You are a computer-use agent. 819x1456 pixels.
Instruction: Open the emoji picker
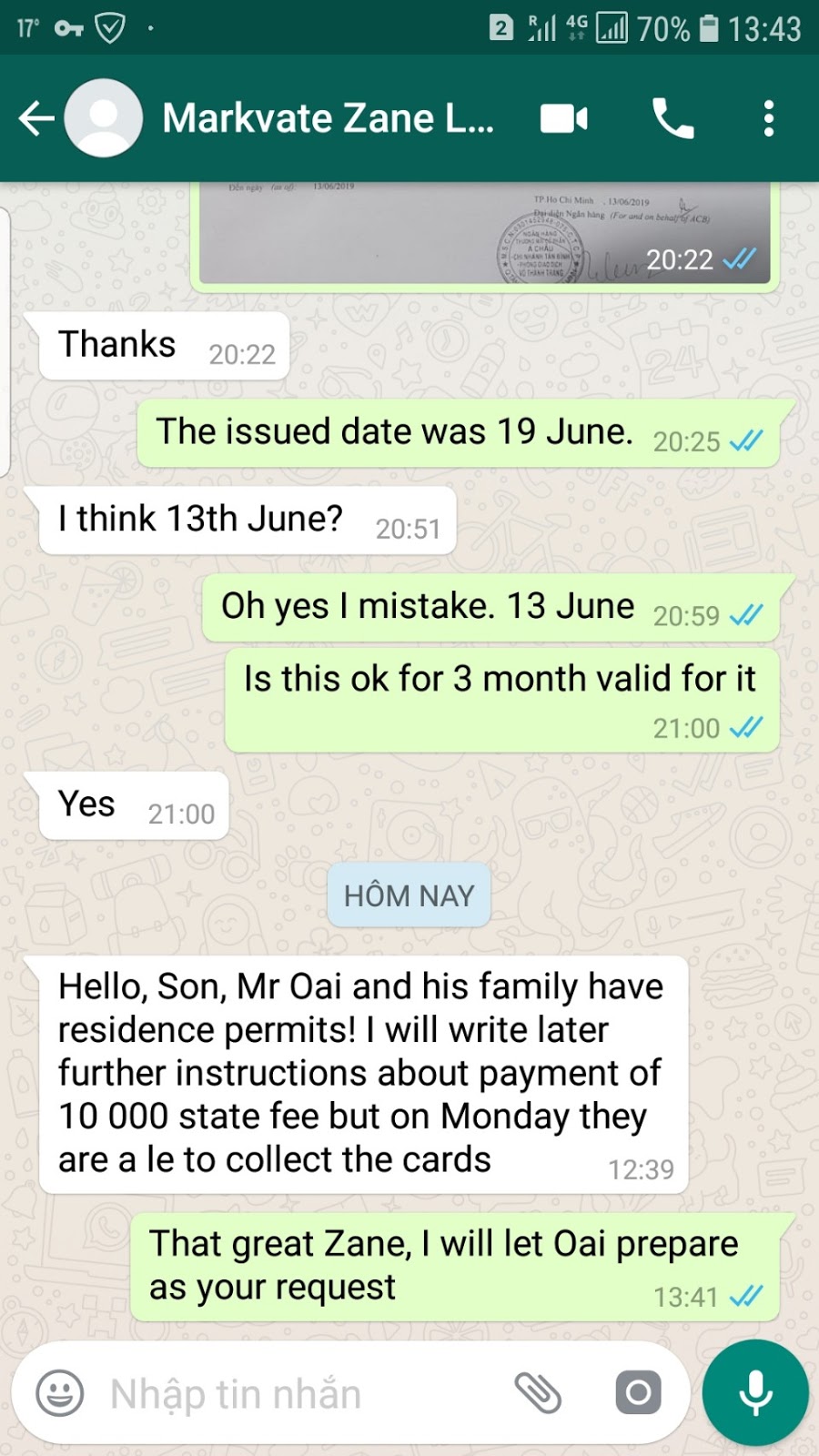[60, 1393]
